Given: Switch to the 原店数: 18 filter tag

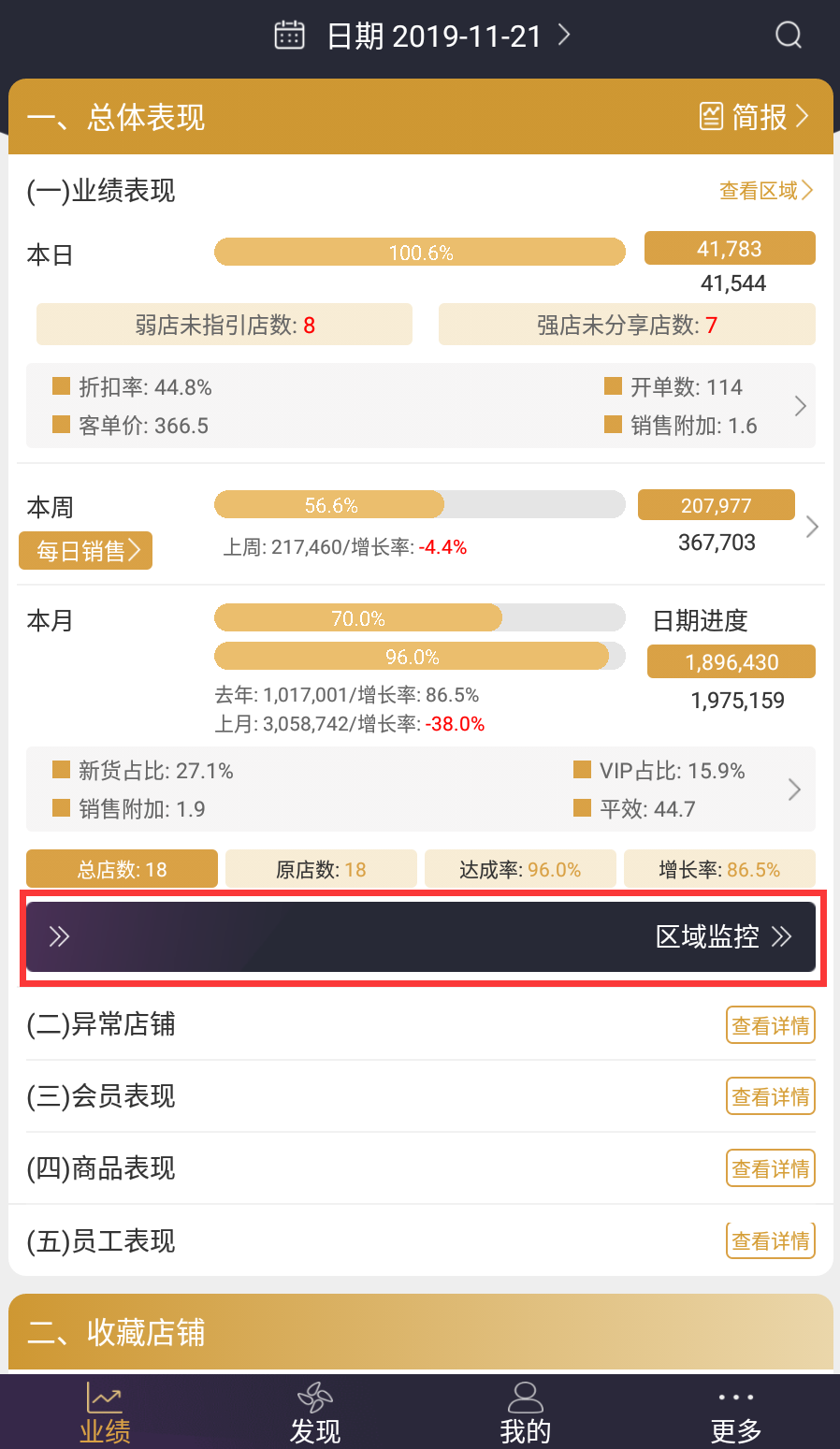Looking at the screenshot, I should click(x=321, y=869).
